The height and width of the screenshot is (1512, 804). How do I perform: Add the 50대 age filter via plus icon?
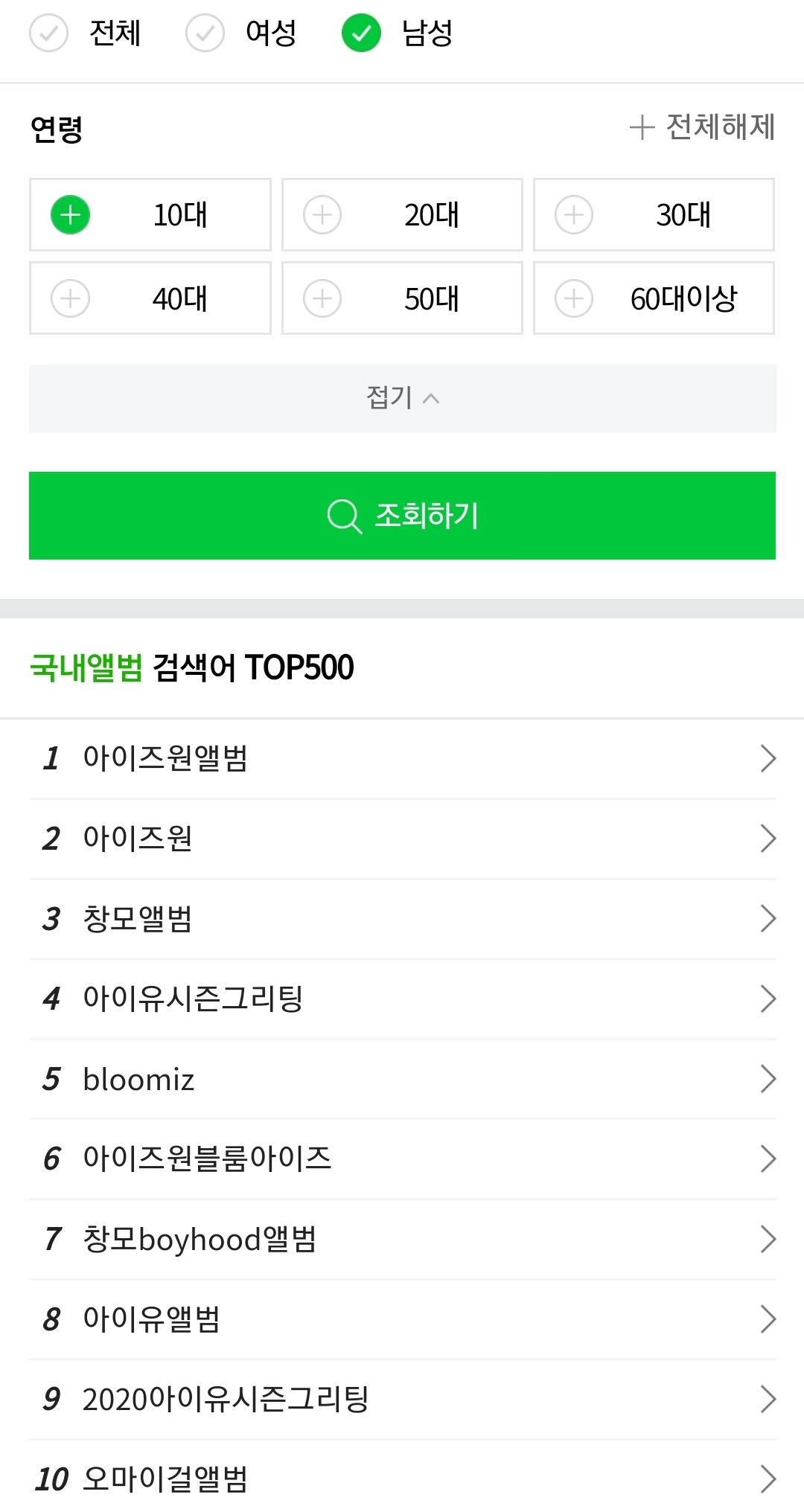(322, 298)
